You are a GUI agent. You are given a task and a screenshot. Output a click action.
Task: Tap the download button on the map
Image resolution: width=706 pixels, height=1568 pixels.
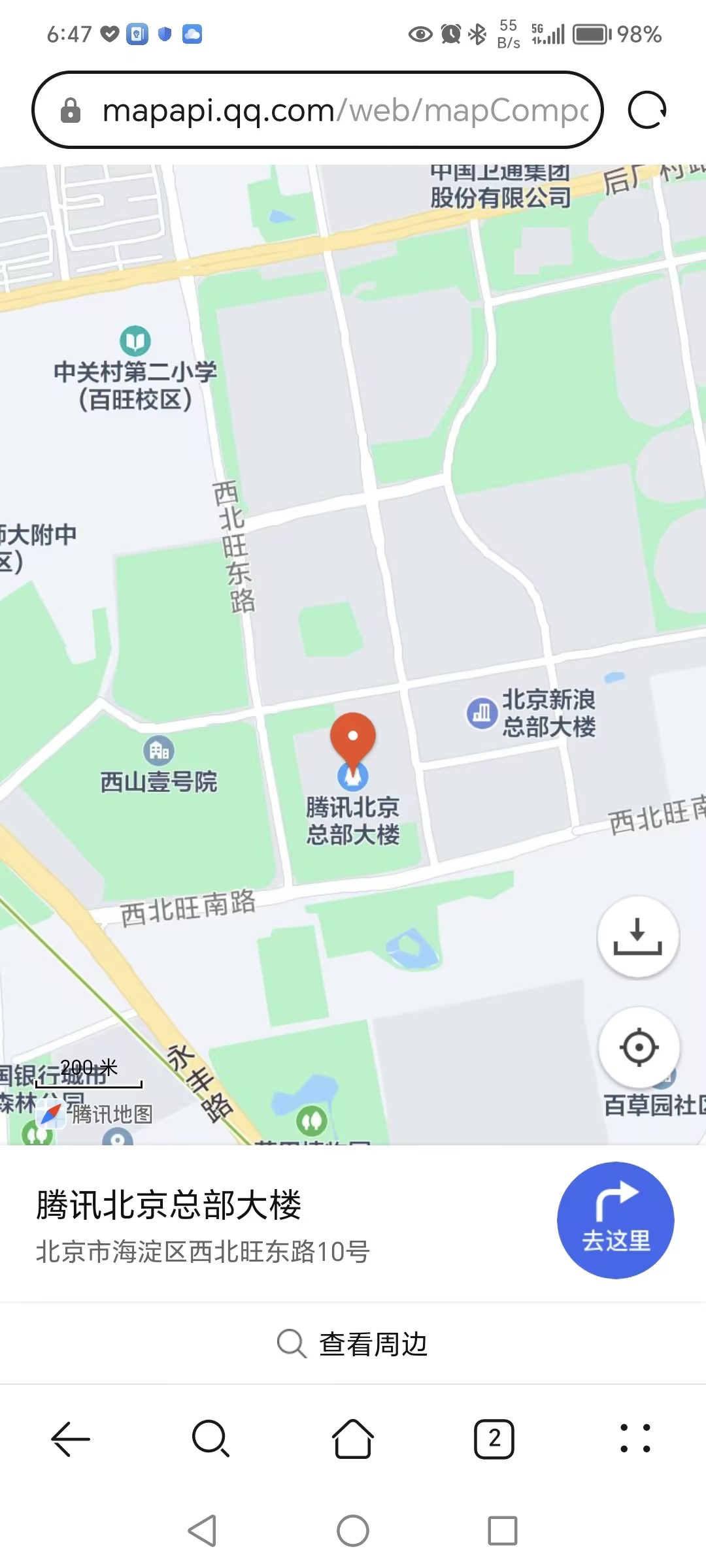point(637,936)
